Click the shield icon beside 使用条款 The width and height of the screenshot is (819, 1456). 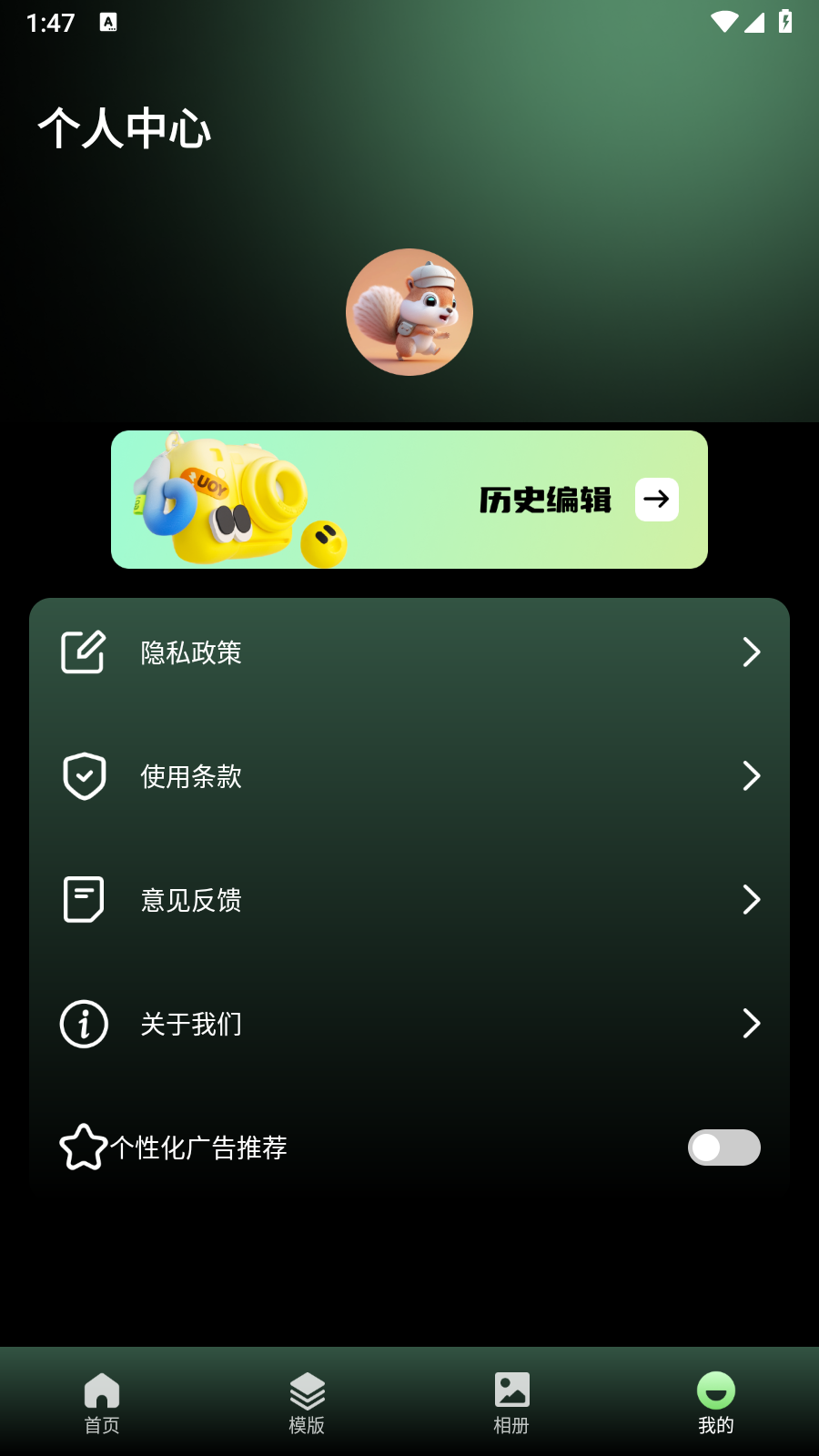click(x=84, y=775)
